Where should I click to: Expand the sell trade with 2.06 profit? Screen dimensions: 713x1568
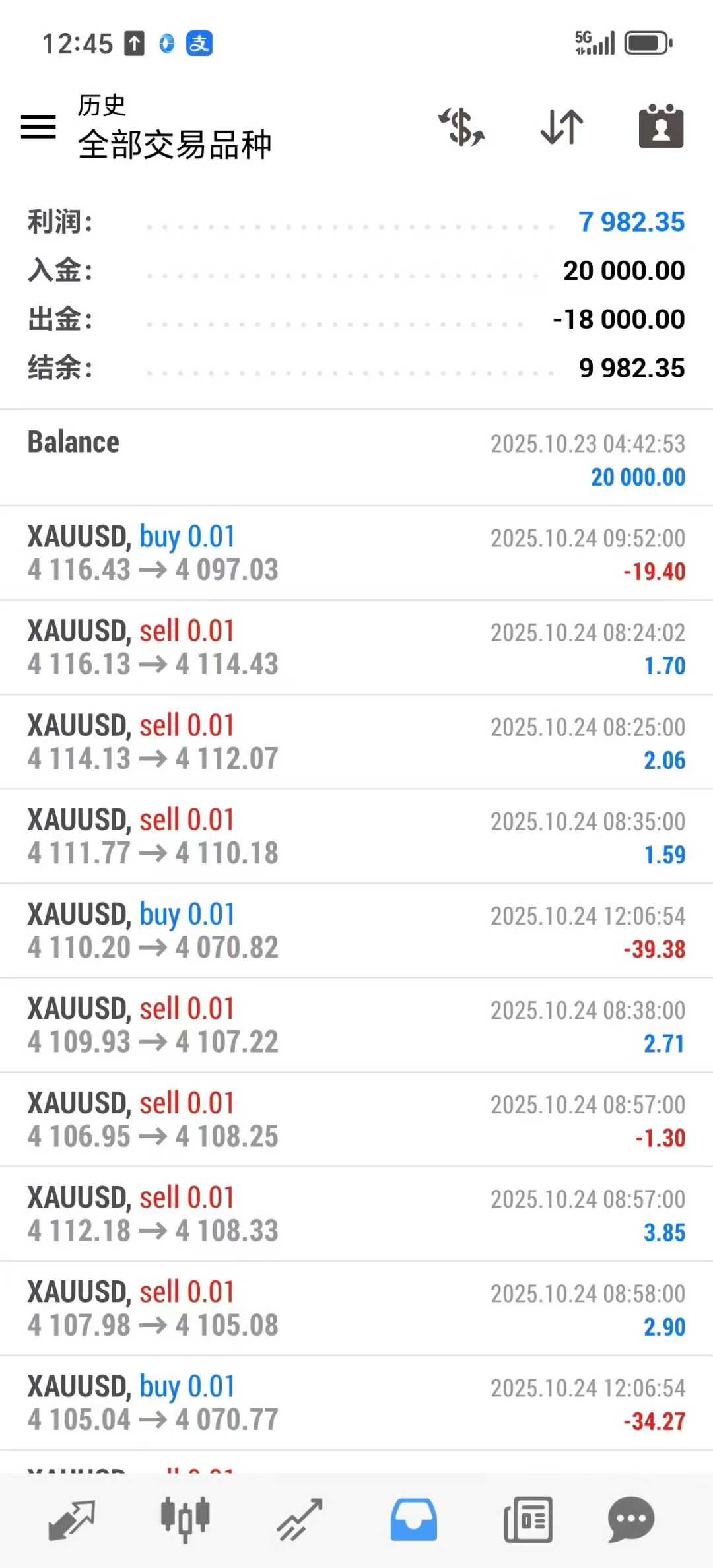tap(356, 742)
